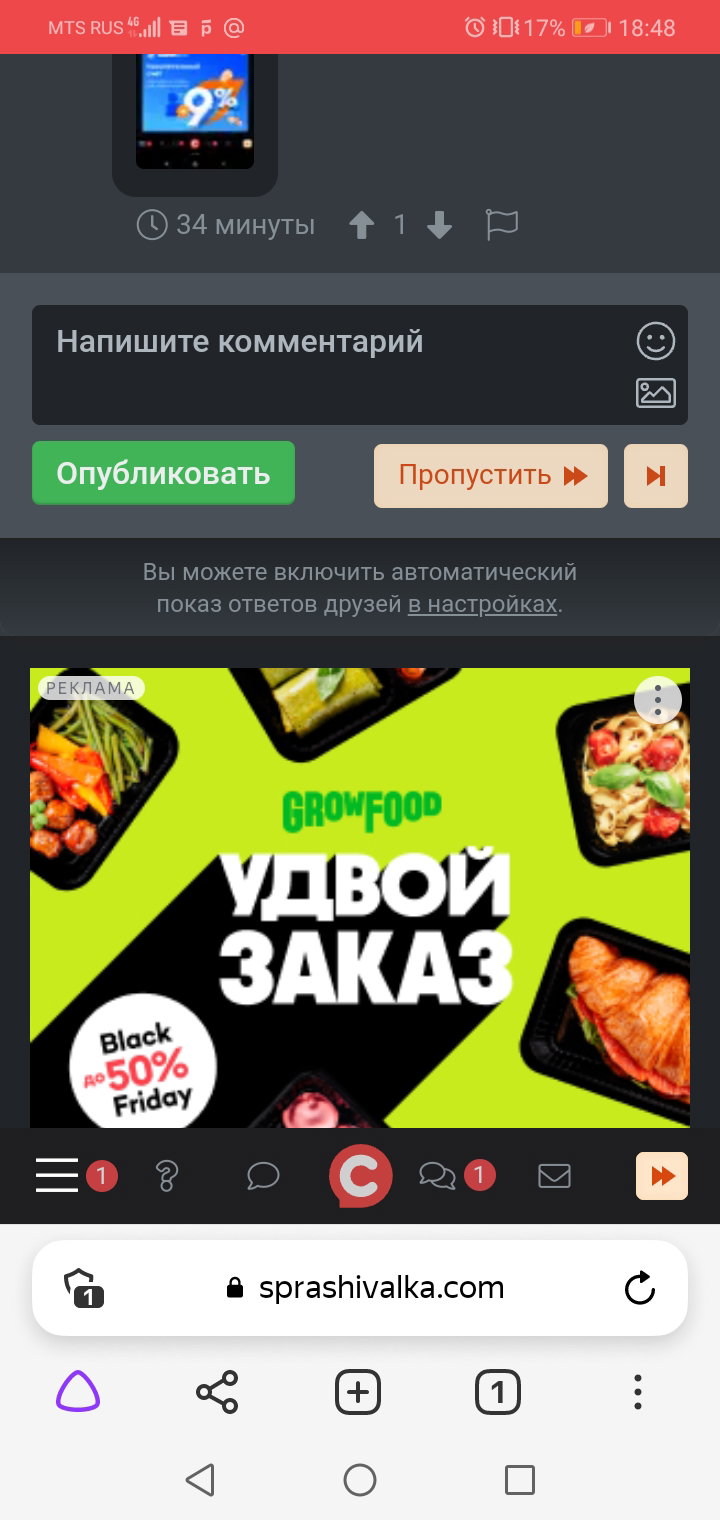
Task: Tap the green Опубликовать button
Action: pyautogui.click(x=163, y=473)
